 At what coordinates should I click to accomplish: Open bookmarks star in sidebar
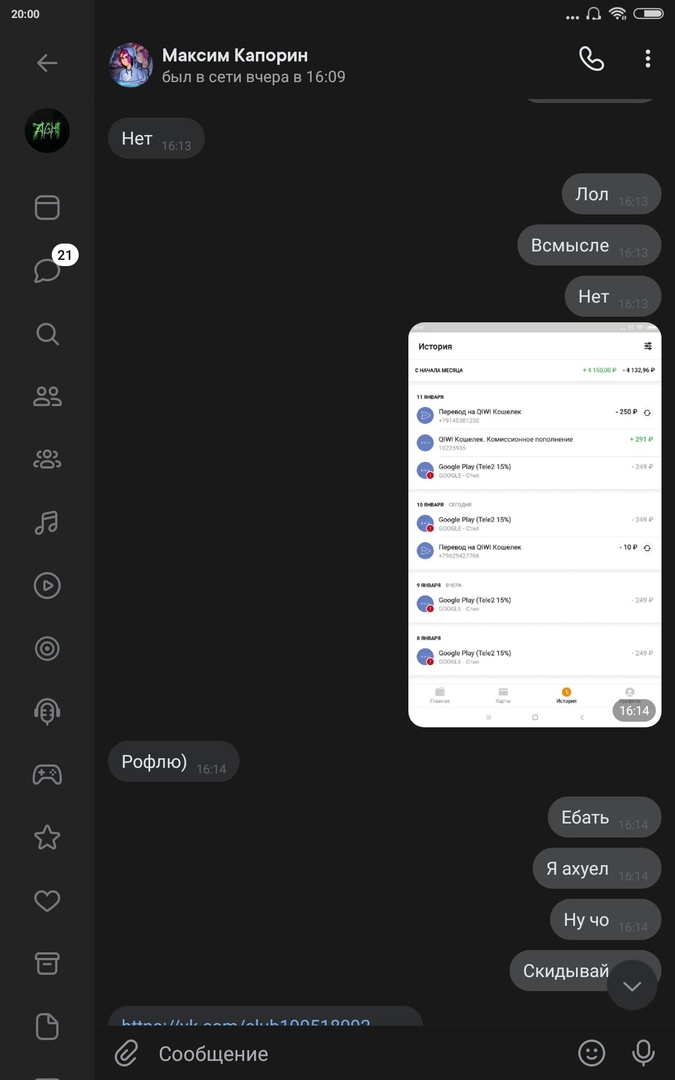point(47,838)
